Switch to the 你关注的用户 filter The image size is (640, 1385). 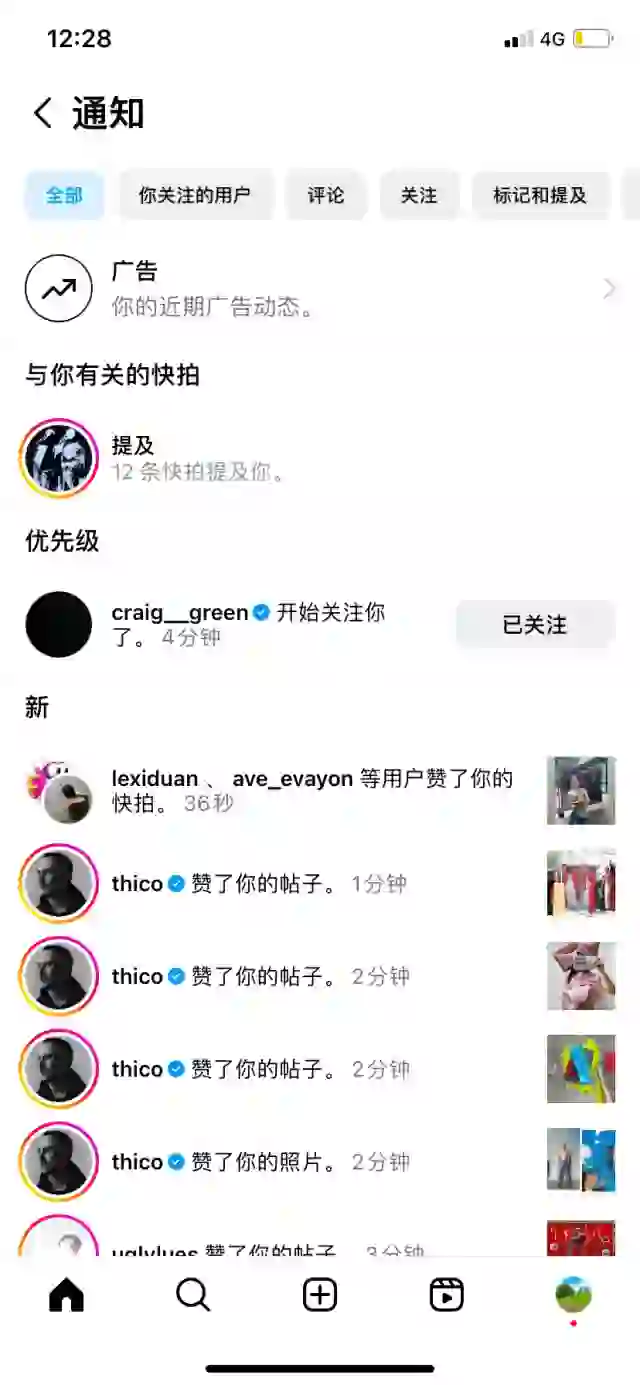195,195
